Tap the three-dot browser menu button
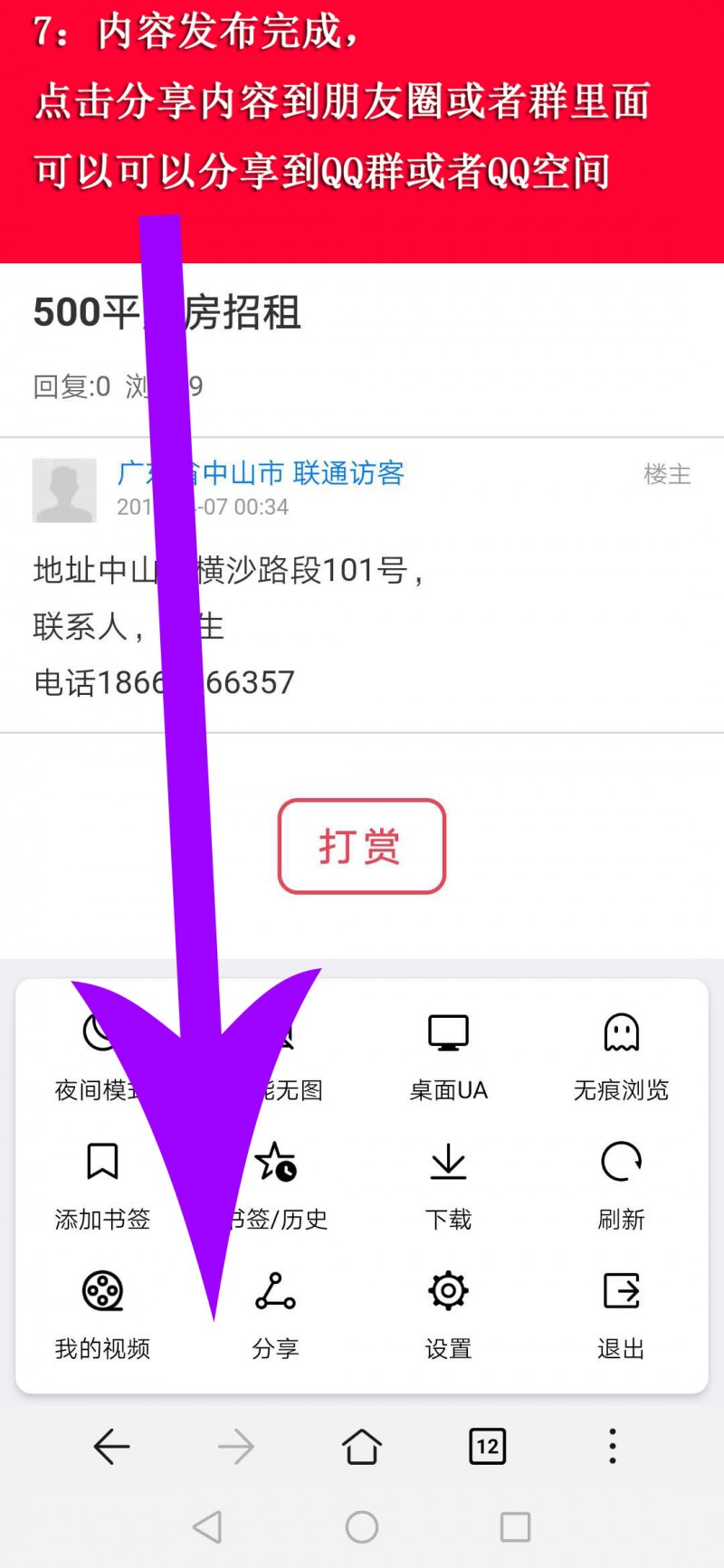This screenshot has width=724, height=1568. (613, 1447)
